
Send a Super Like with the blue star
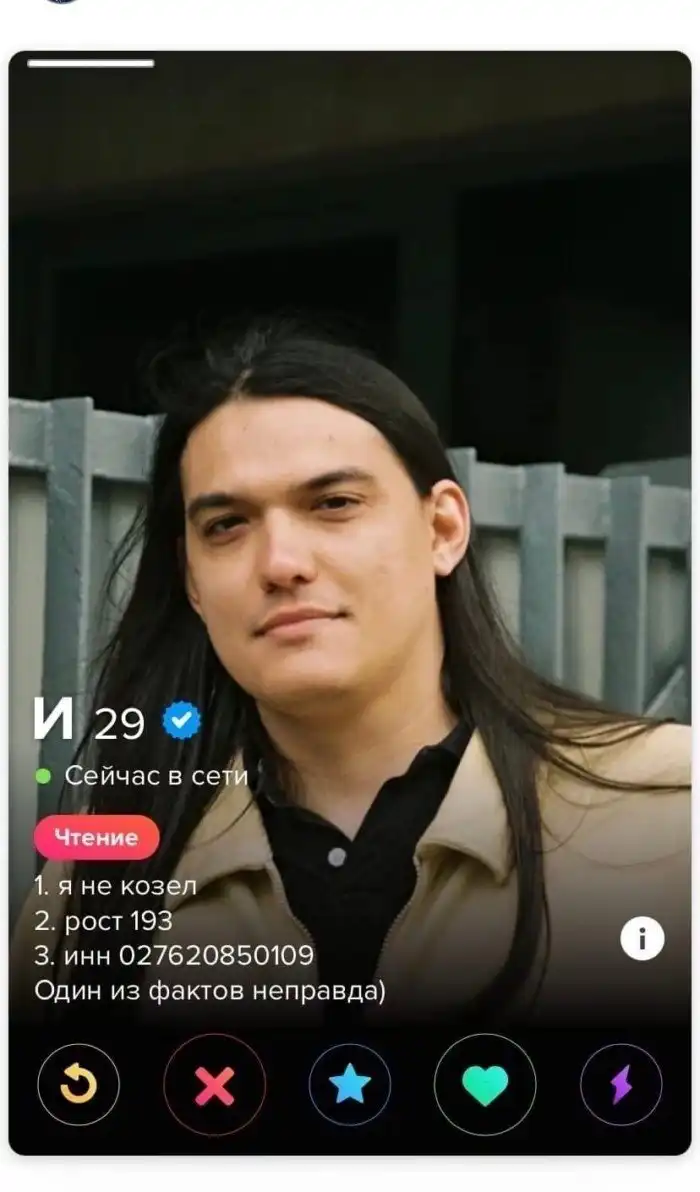[x=349, y=1085]
